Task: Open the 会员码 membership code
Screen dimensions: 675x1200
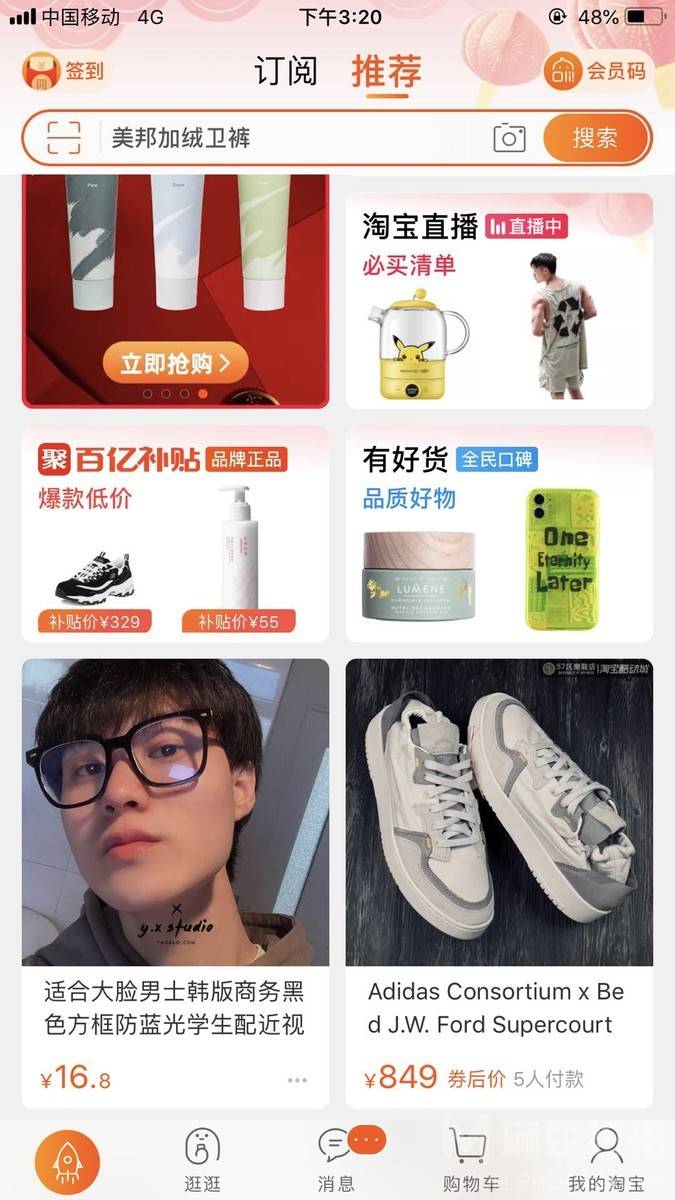Action: (597, 71)
